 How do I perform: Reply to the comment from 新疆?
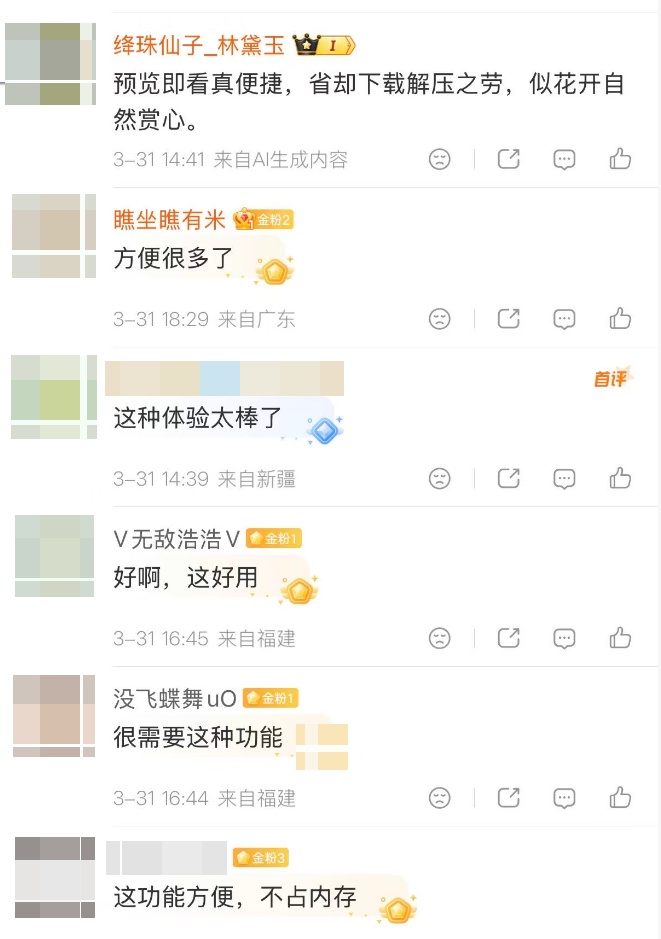coord(564,478)
